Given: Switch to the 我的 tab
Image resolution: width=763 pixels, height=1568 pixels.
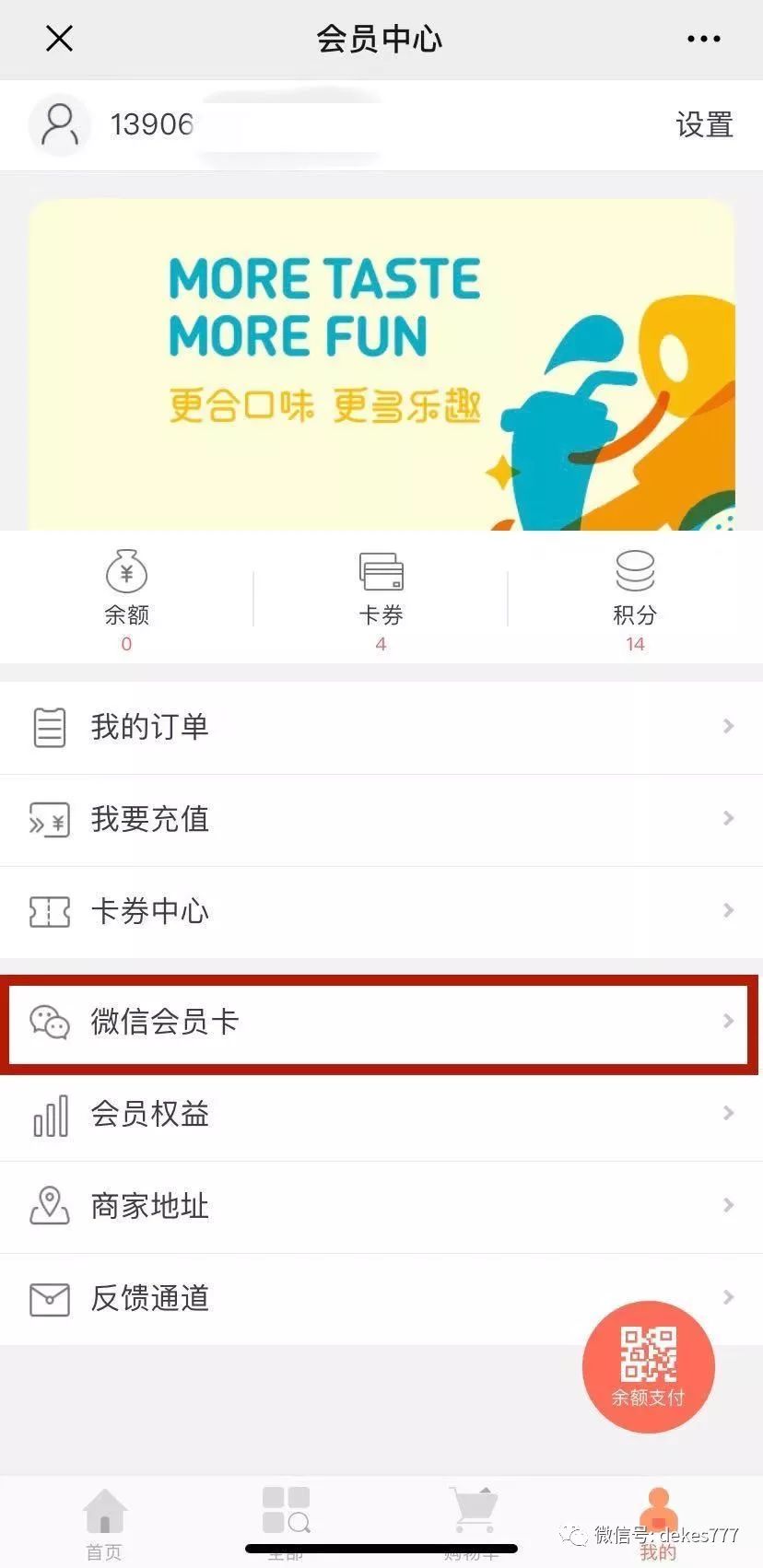Looking at the screenshot, I should 657,1522.
